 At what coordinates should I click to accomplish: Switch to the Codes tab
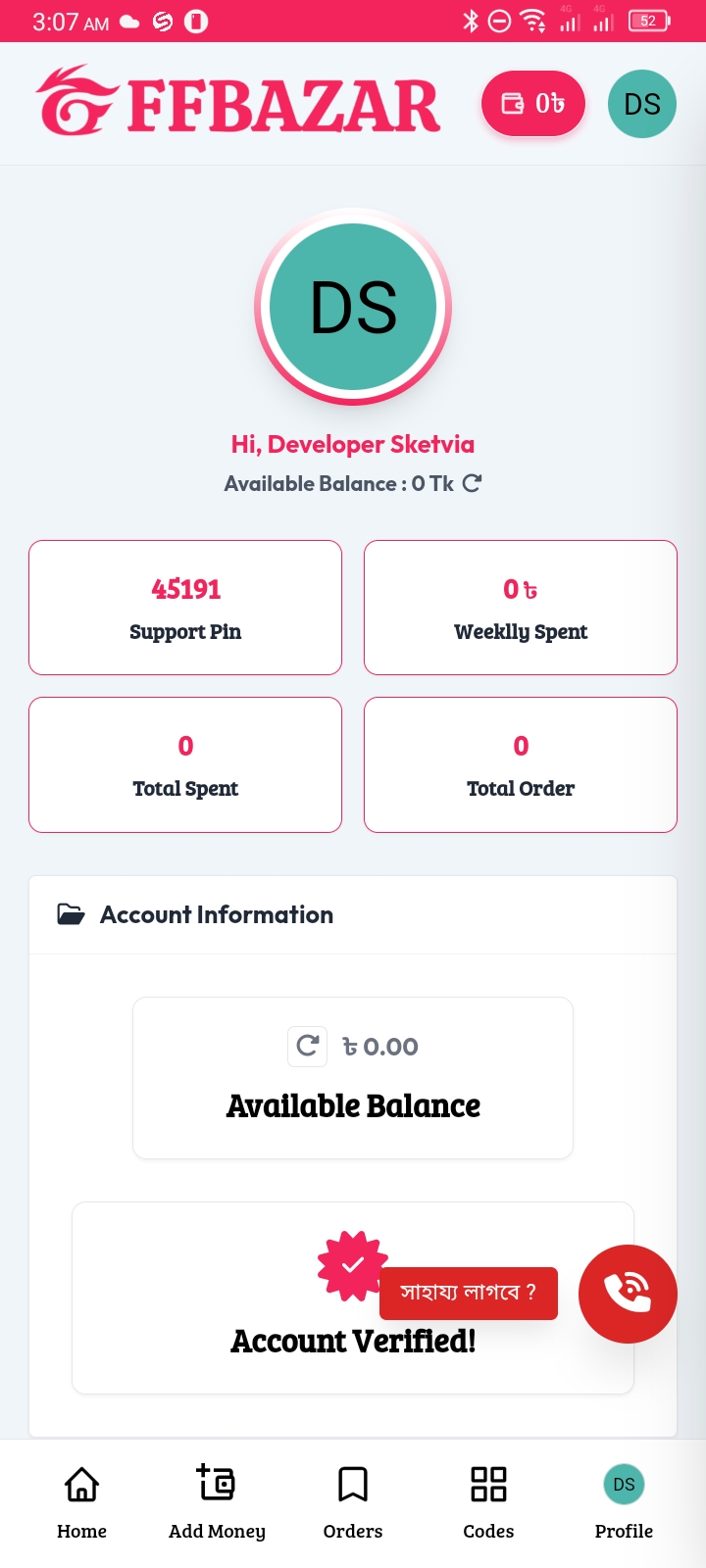coord(488,1502)
